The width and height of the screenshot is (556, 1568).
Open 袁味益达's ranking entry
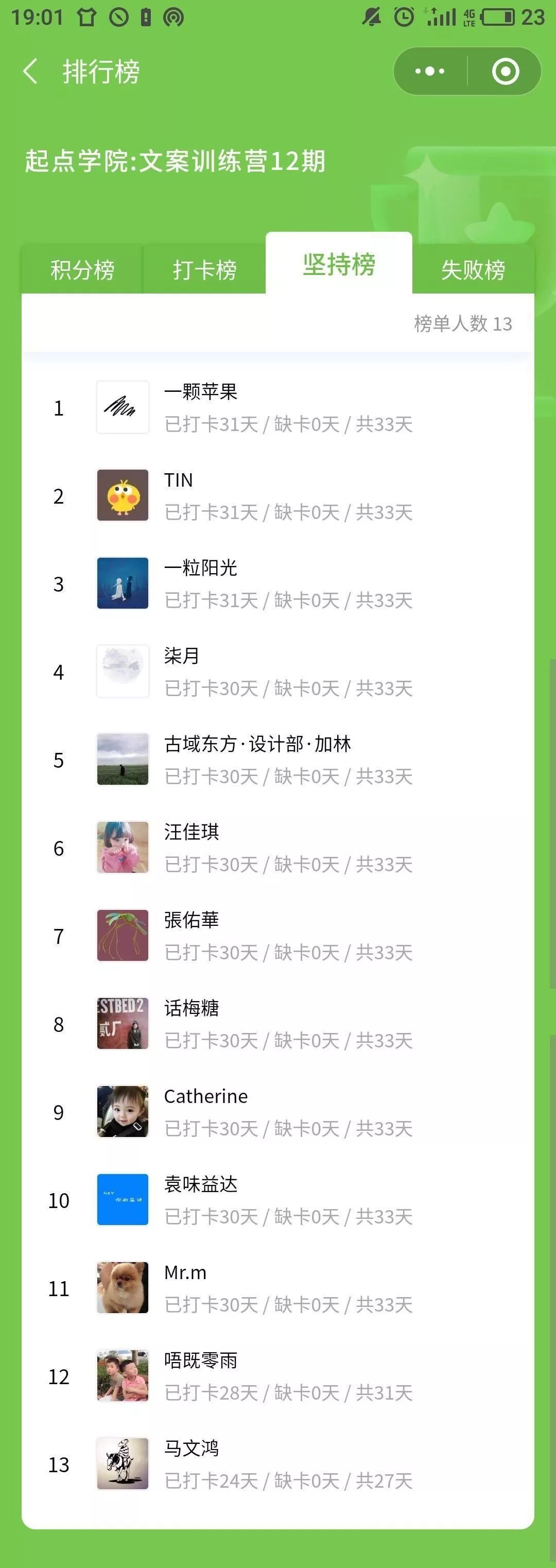pos(277,1200)
